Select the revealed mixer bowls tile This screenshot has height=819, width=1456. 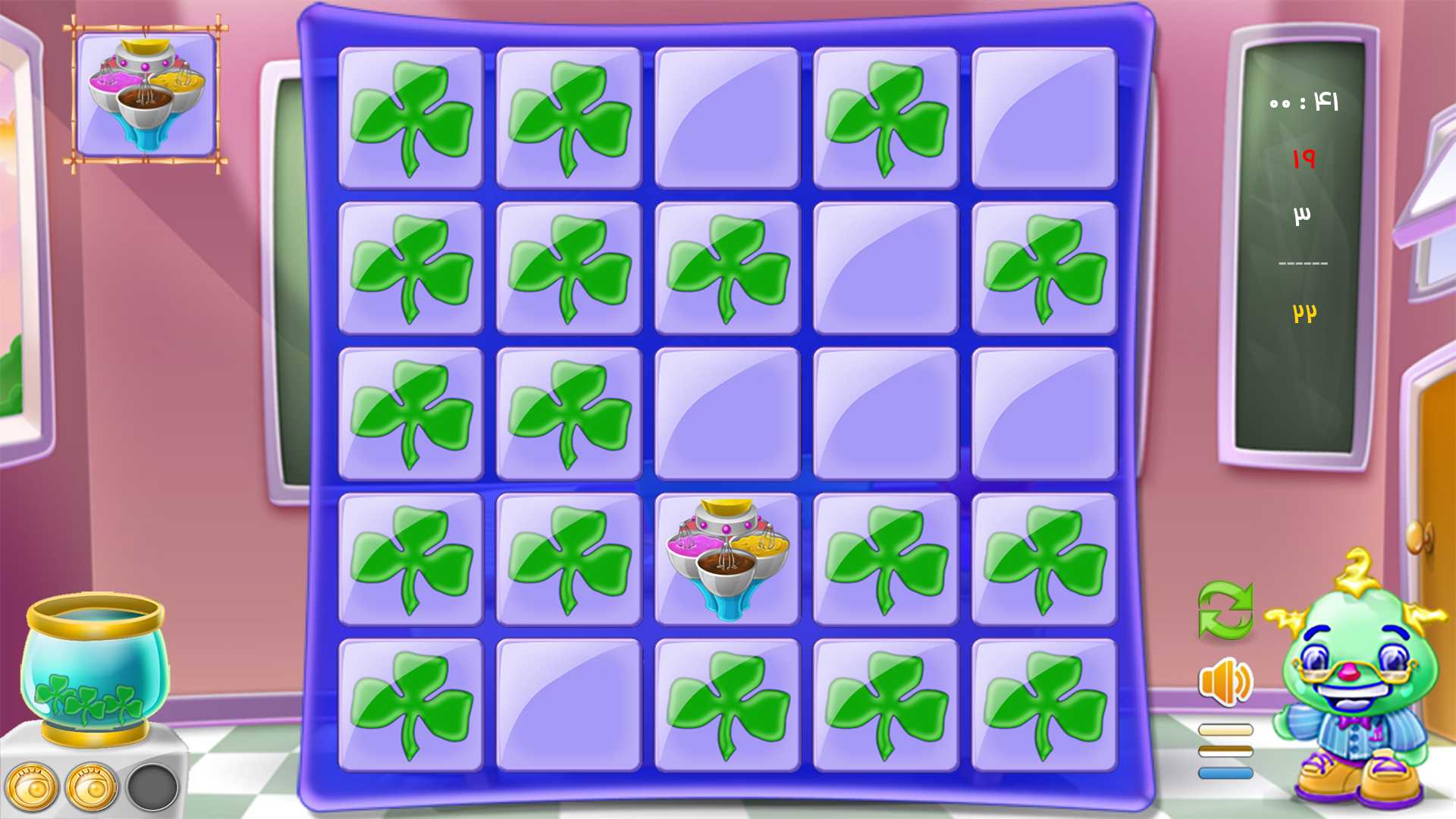(727, 560)
